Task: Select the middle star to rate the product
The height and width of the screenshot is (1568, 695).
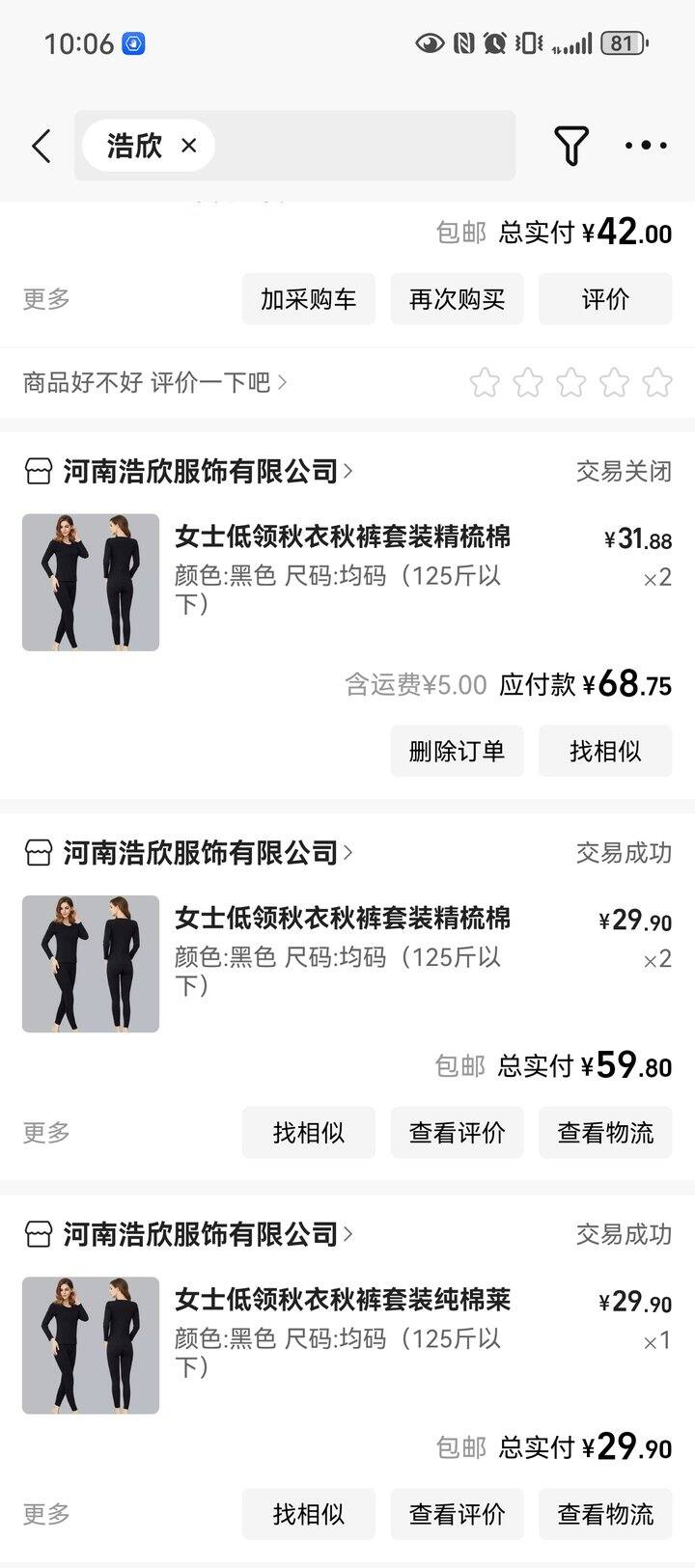Action: coord(570,383)
